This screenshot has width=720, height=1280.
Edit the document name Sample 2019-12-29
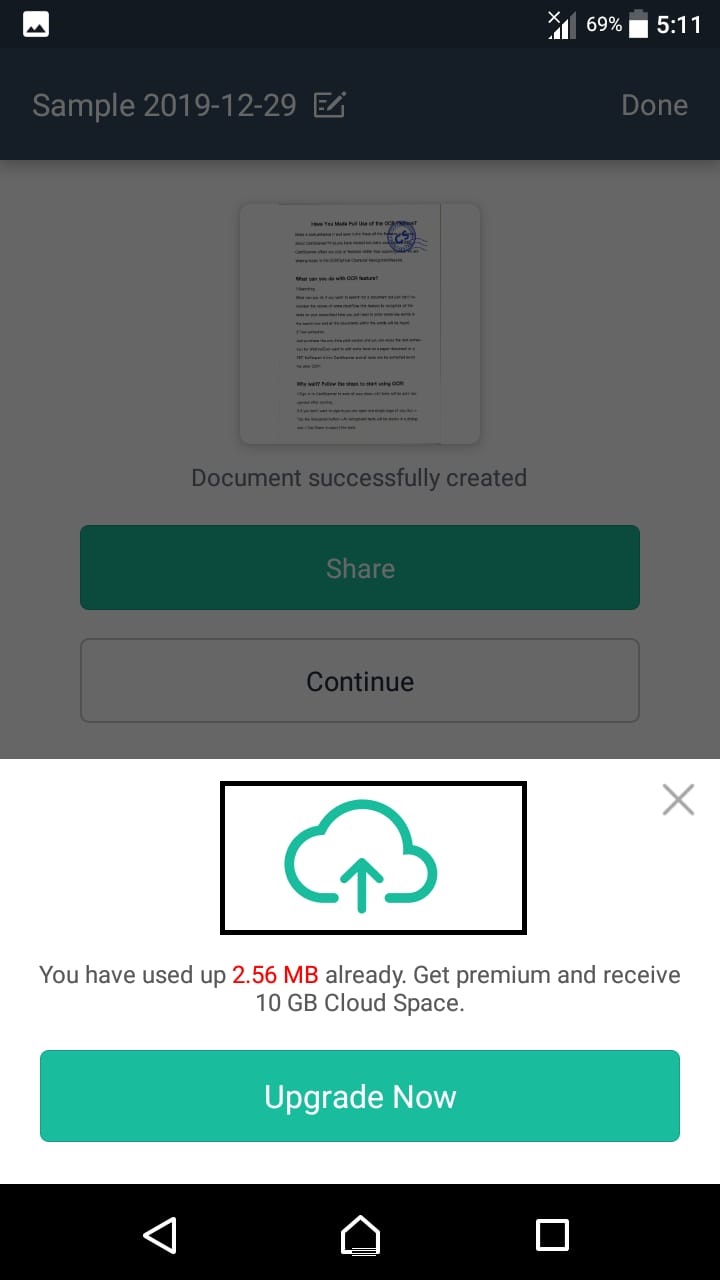pyautogui.click(x=330, y=105)
